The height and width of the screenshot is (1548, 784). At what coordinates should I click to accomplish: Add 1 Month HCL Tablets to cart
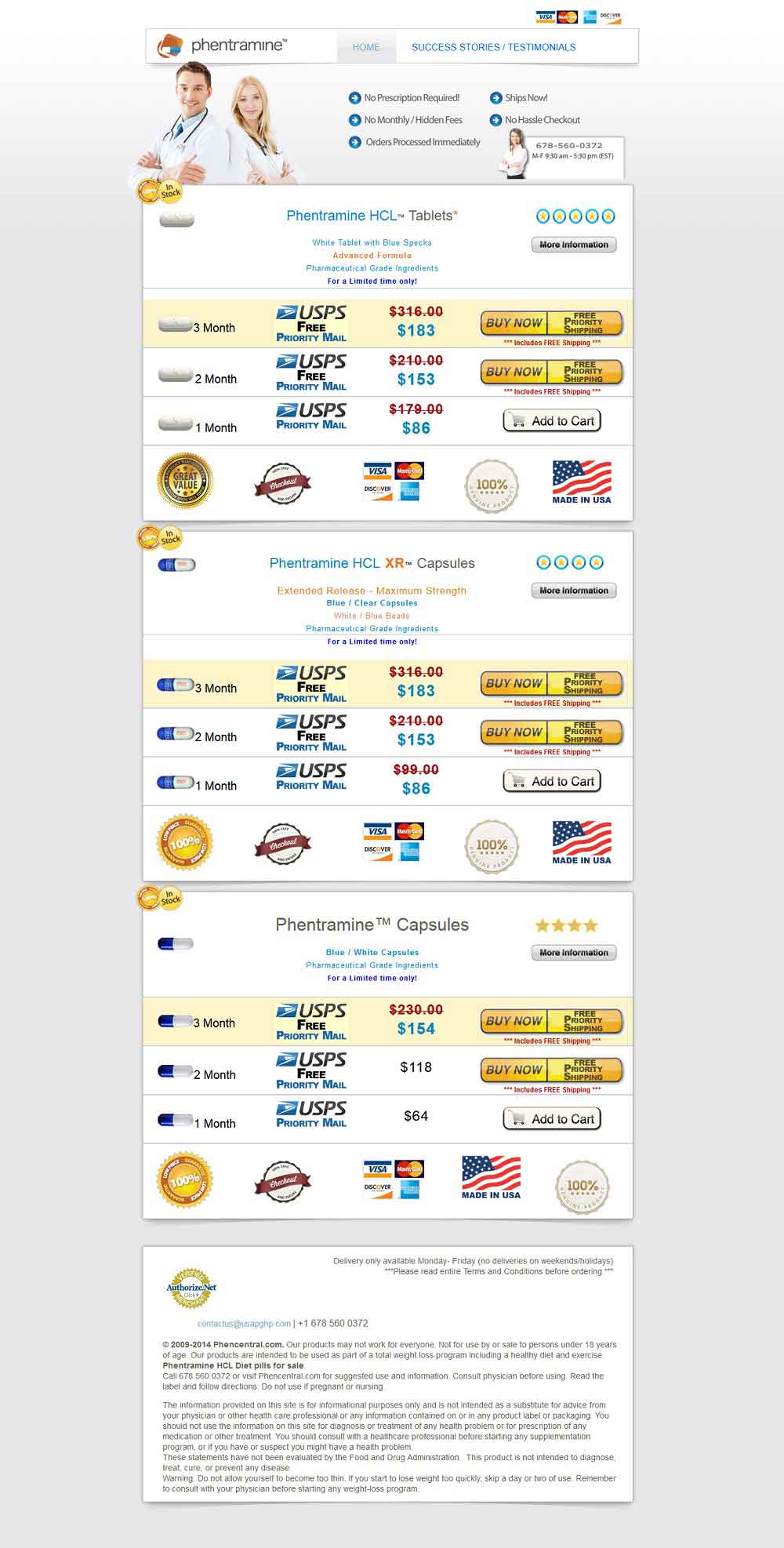[552, 421]
